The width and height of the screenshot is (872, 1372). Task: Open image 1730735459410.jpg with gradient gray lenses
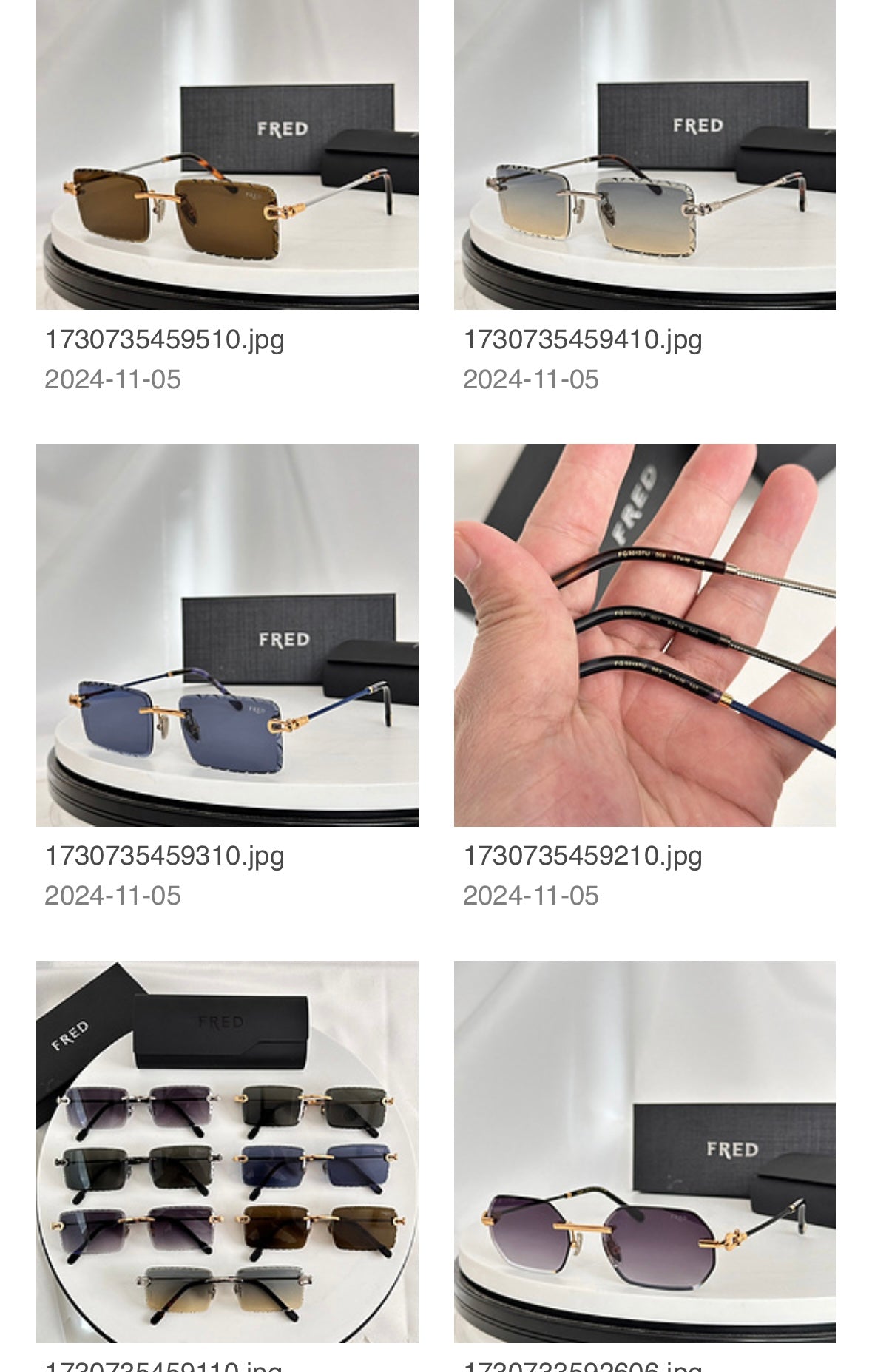(645, 155)
